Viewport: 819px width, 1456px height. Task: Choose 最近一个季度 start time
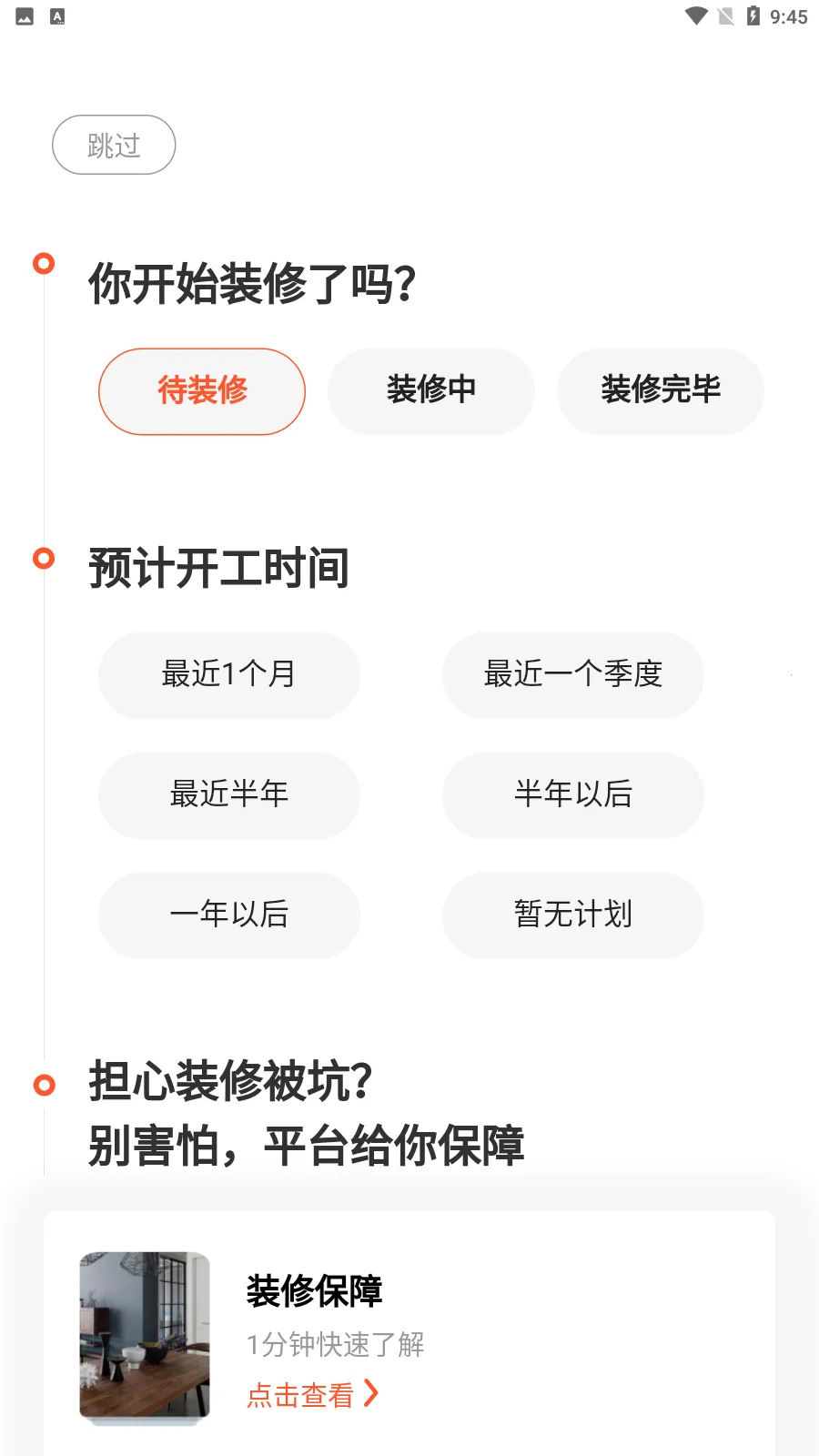click(x=573, y=675)
